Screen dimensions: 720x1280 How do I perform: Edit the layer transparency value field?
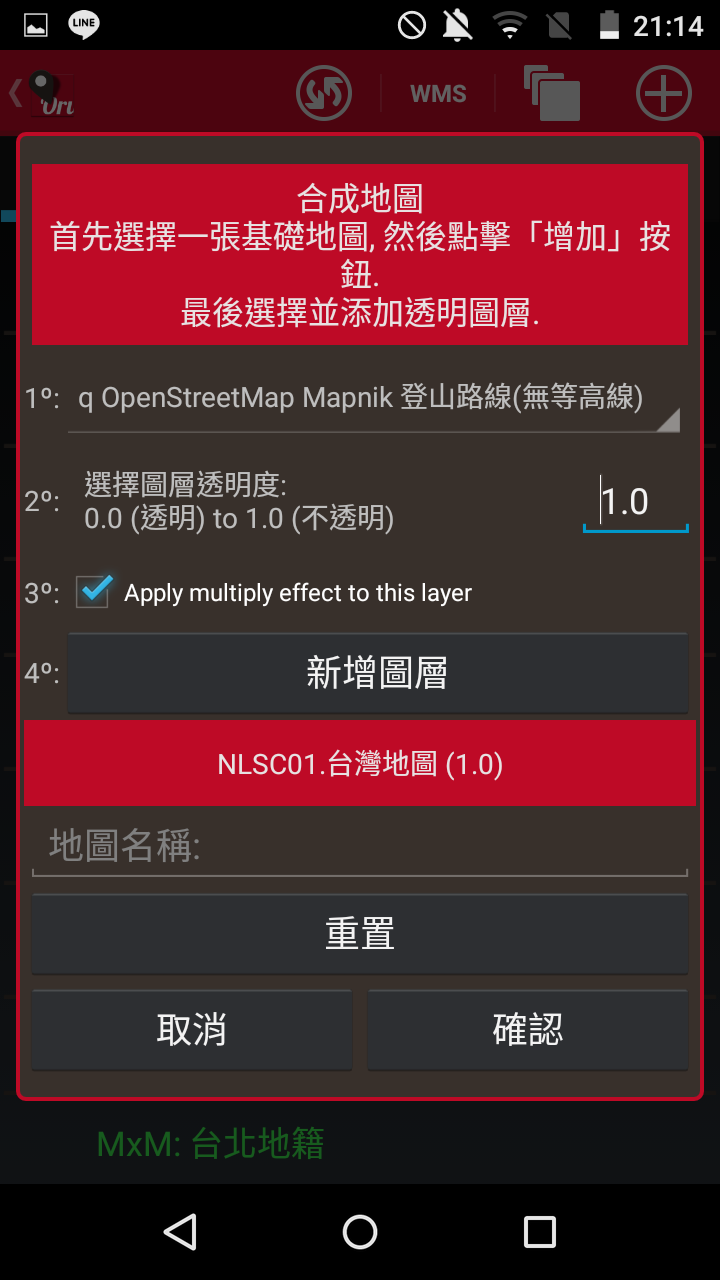(636, 502)
